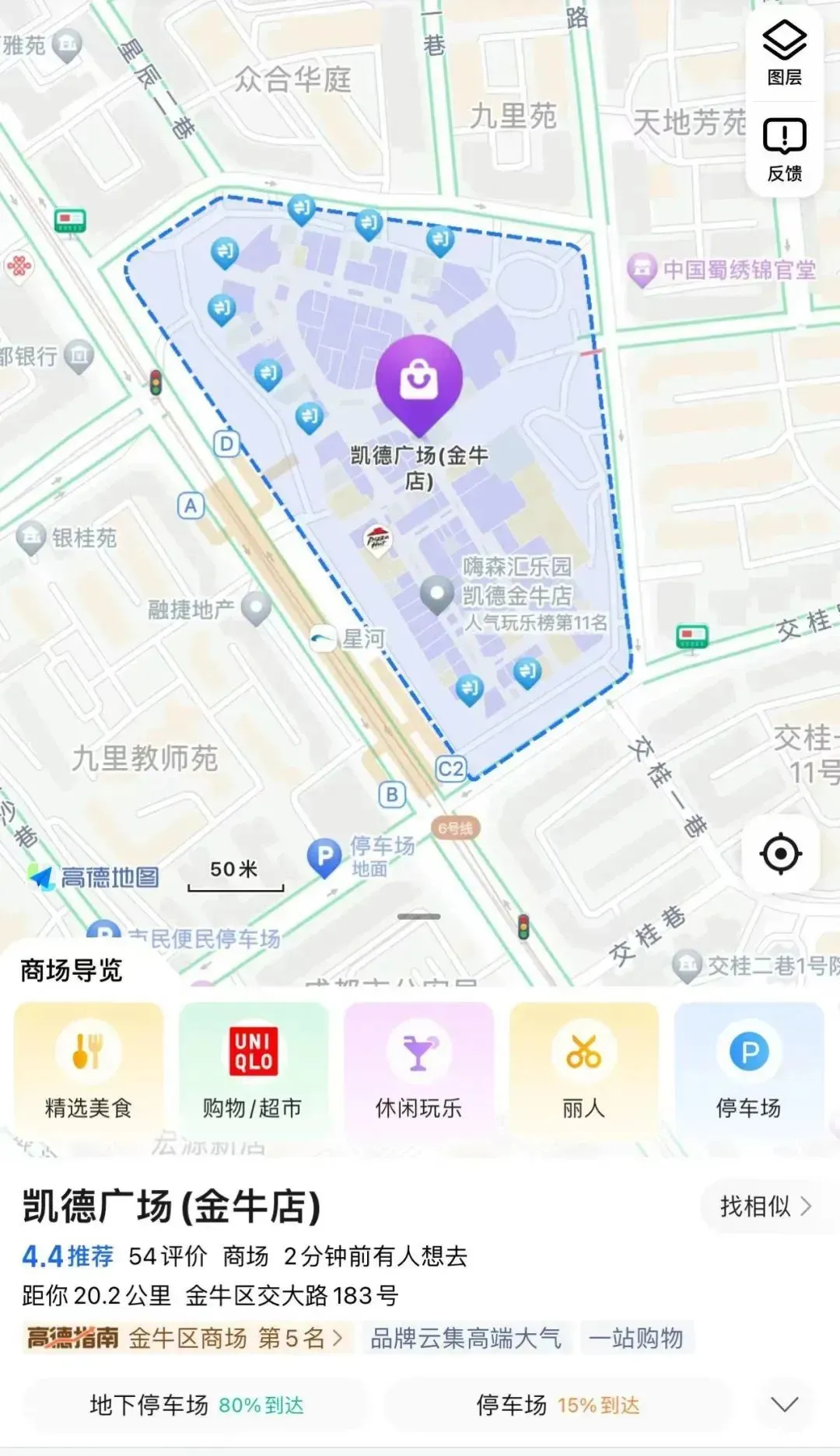The height and width of the screenshot is (1456, 840).
Task: Recenter map on my location
Action: [781, 854]
